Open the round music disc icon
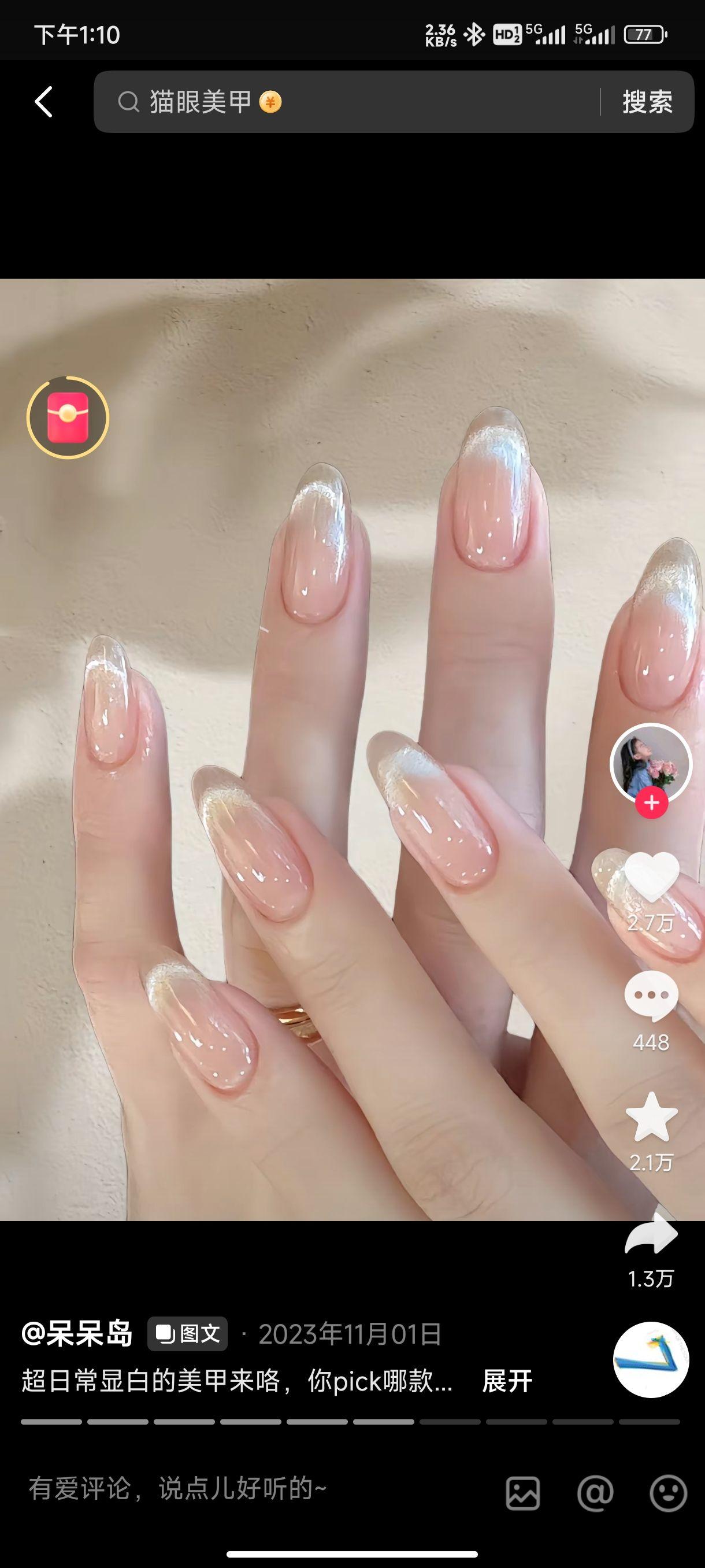705x1568 pixels. tap(651, 1360)
